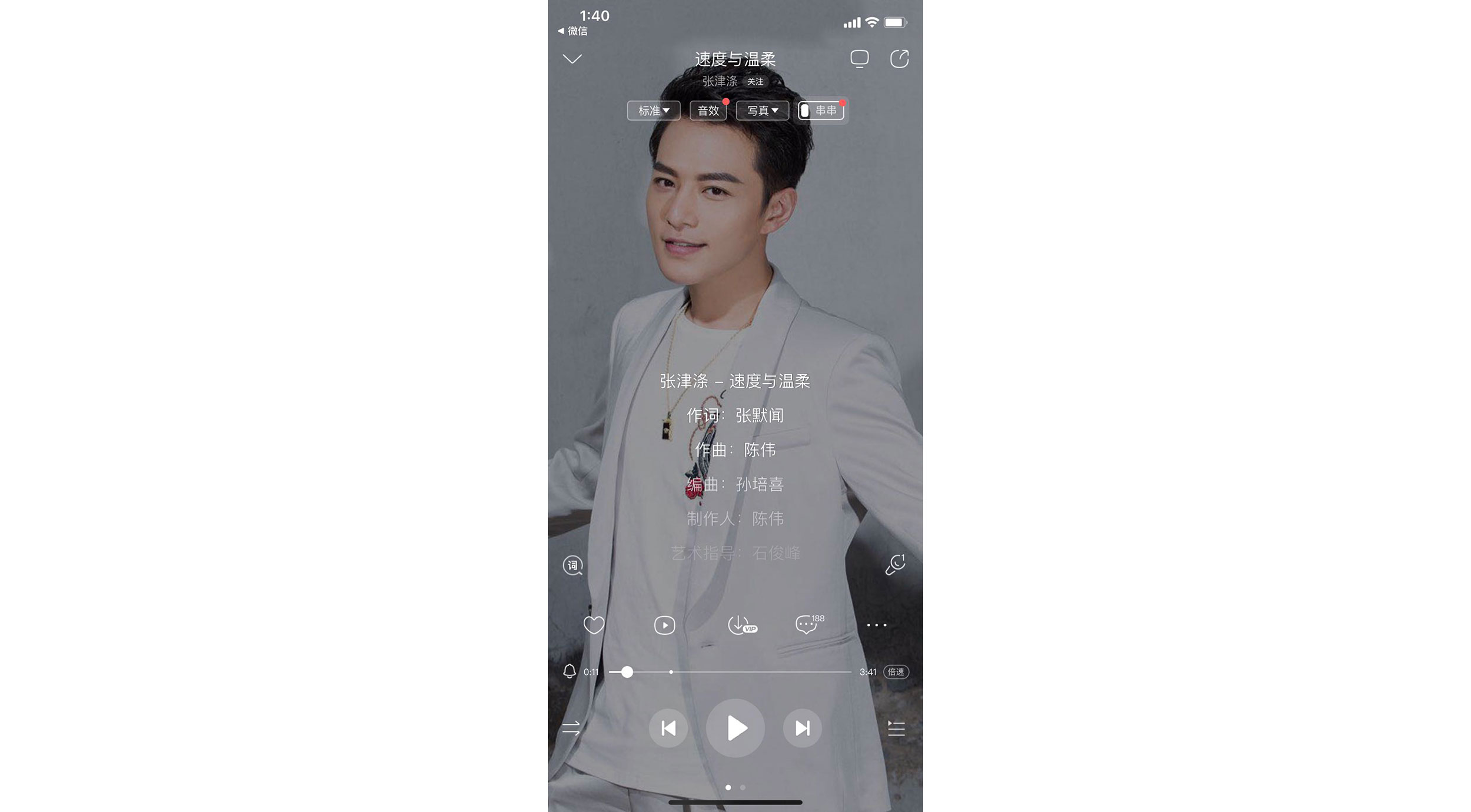
Task: Open the lyrics 词 search icon
Action: (573, 565)
